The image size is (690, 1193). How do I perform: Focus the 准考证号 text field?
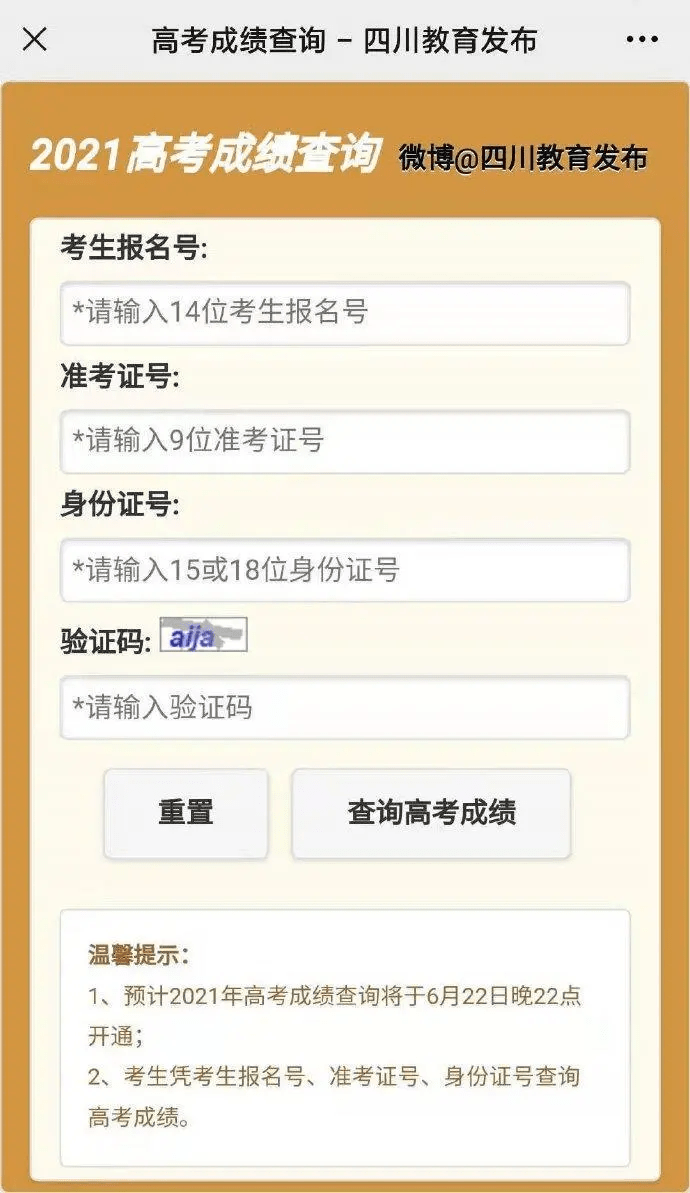coord(345,441)
